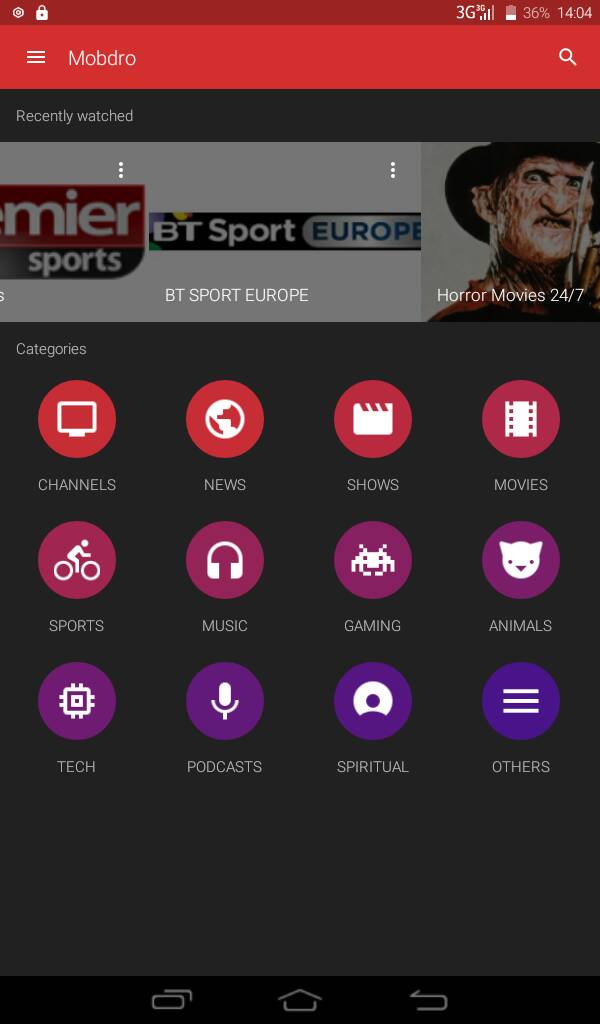
Task: View the Others category
Action: coord(521,701)
